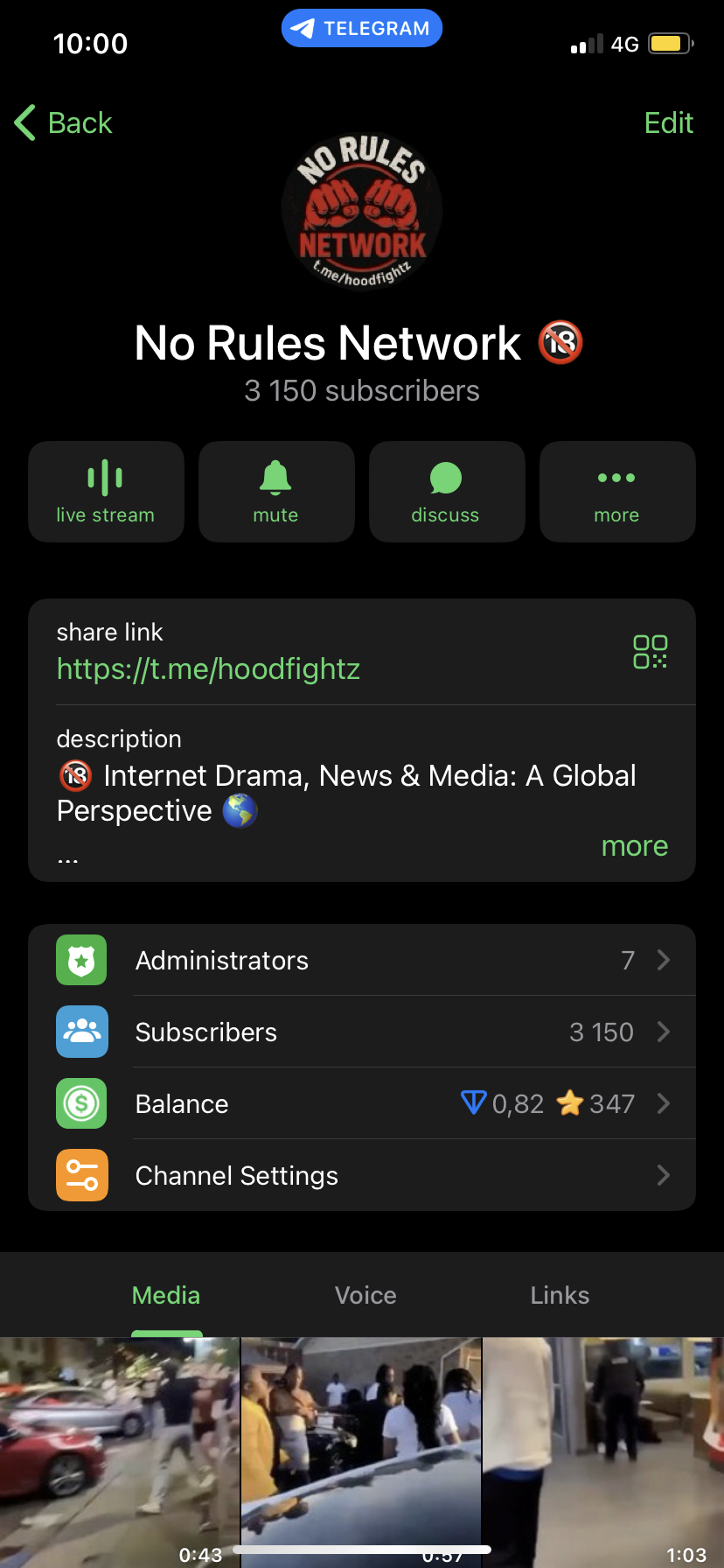The width and height of the screenshot is (724, 1568).
Task: Switch to the Links tab
Action: [559, 1295]
